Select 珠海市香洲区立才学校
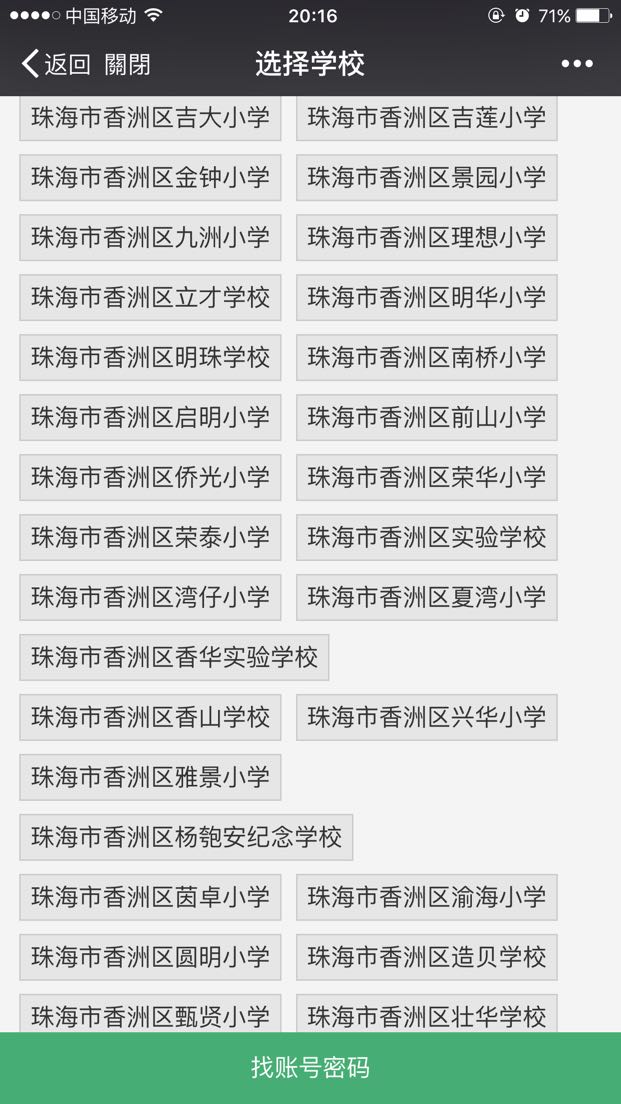621x1104 pixels. (x=150, y=297)
